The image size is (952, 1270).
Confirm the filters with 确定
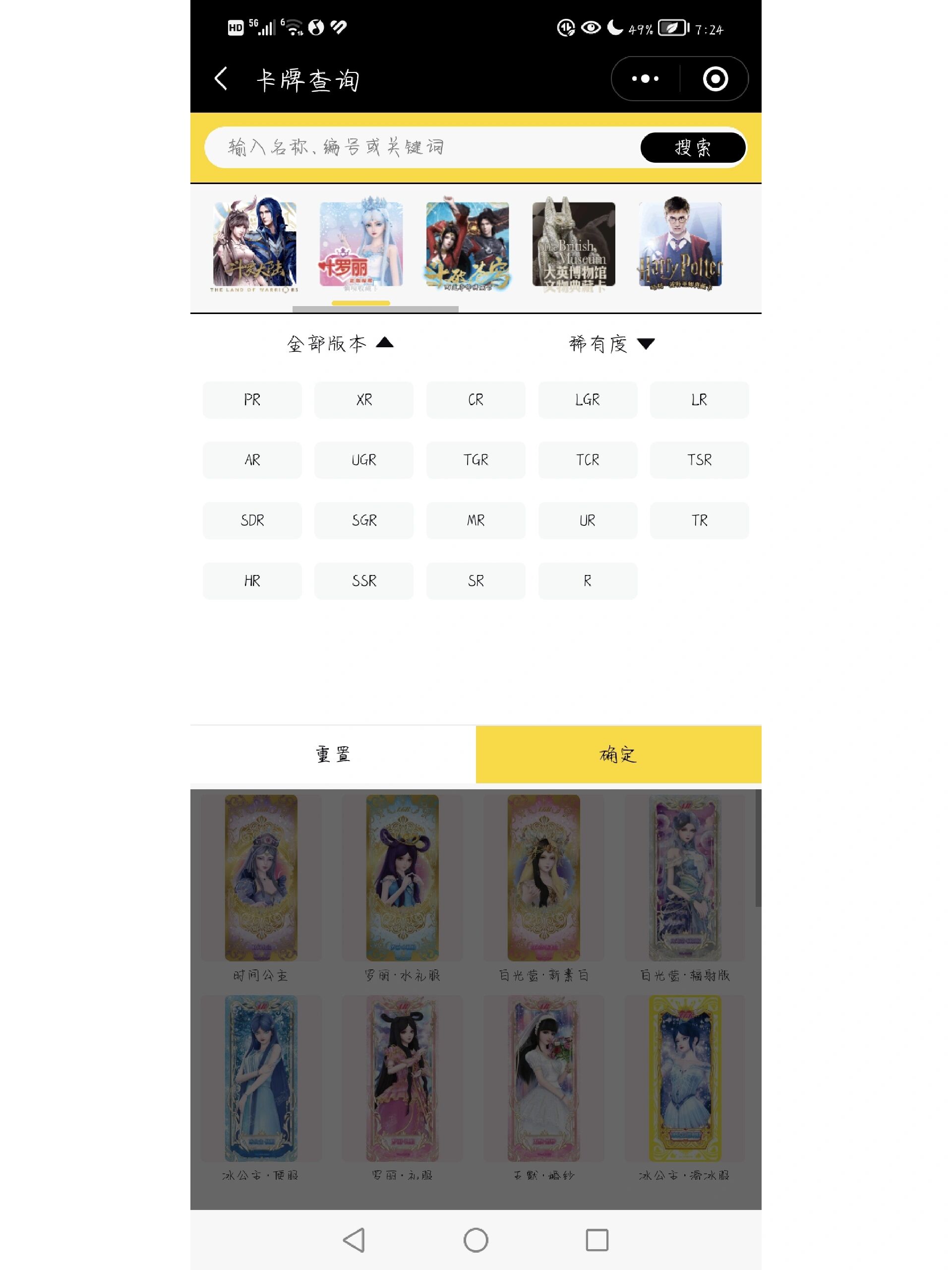618,754
